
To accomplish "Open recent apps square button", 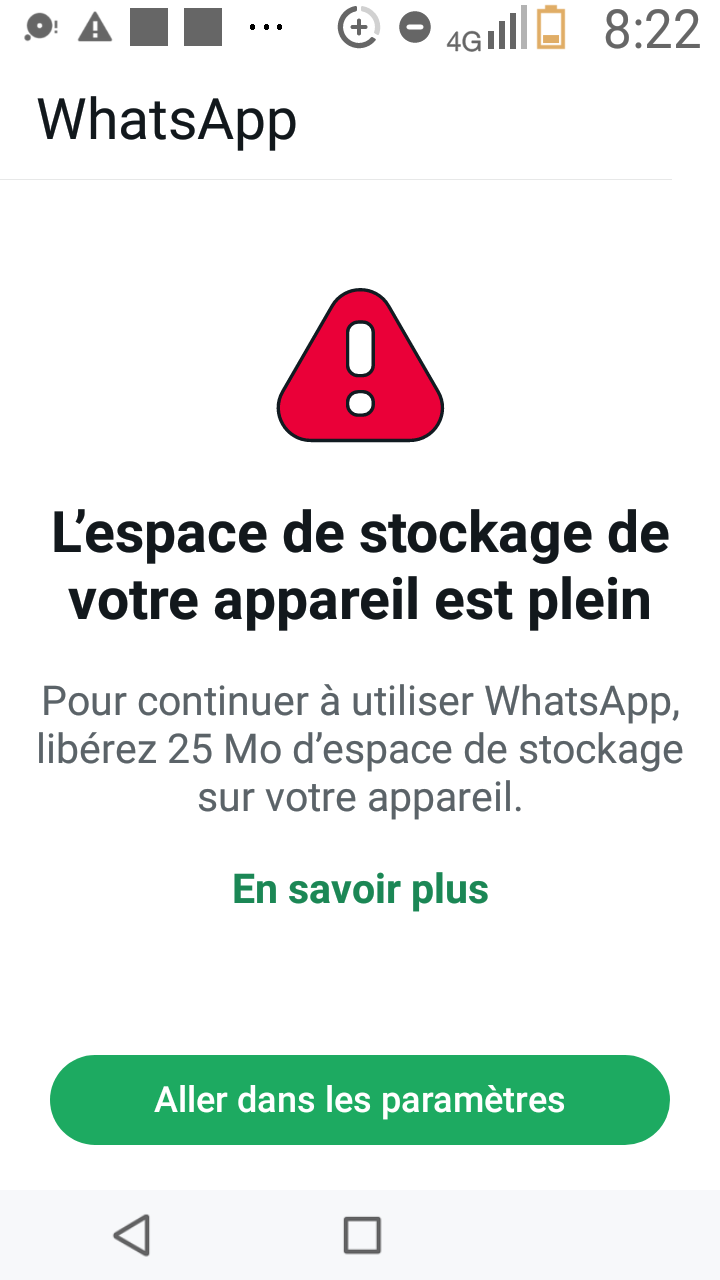I will pos(362,1235).
